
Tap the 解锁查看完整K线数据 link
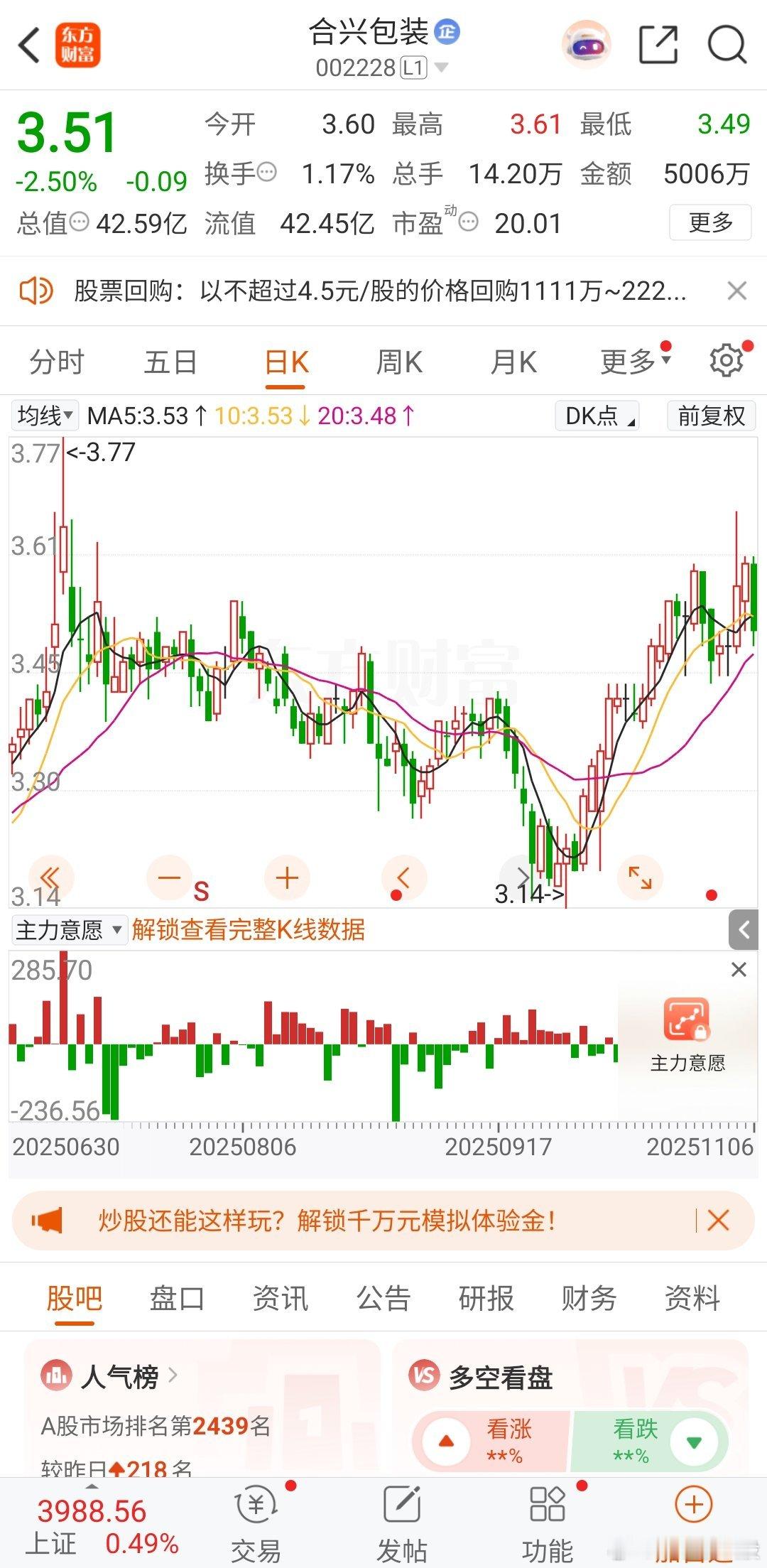click(x=247, y=931)
